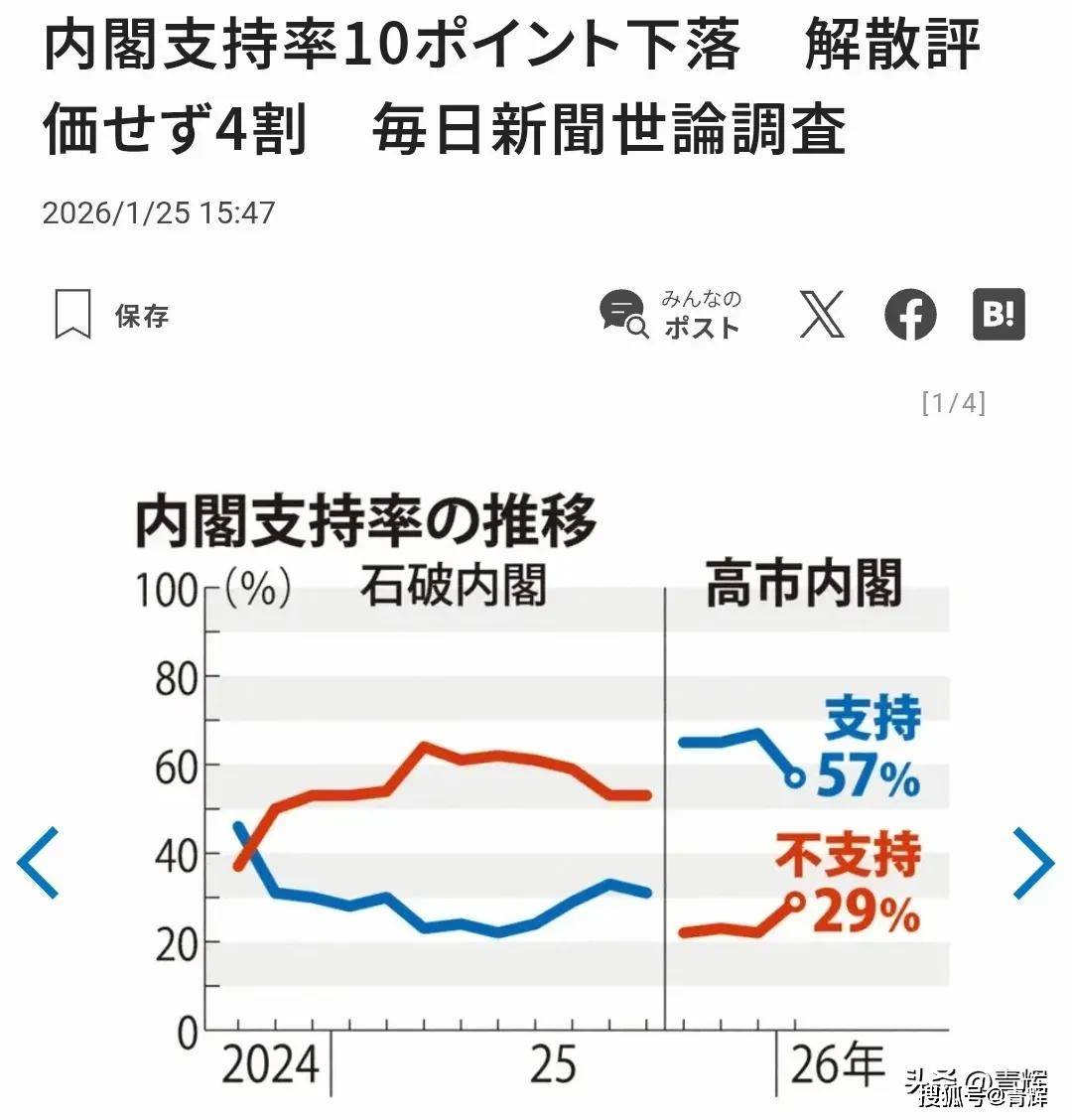Share the article on Facebook
Viewport: 1072px width, 1120px height.
[910, 315]
